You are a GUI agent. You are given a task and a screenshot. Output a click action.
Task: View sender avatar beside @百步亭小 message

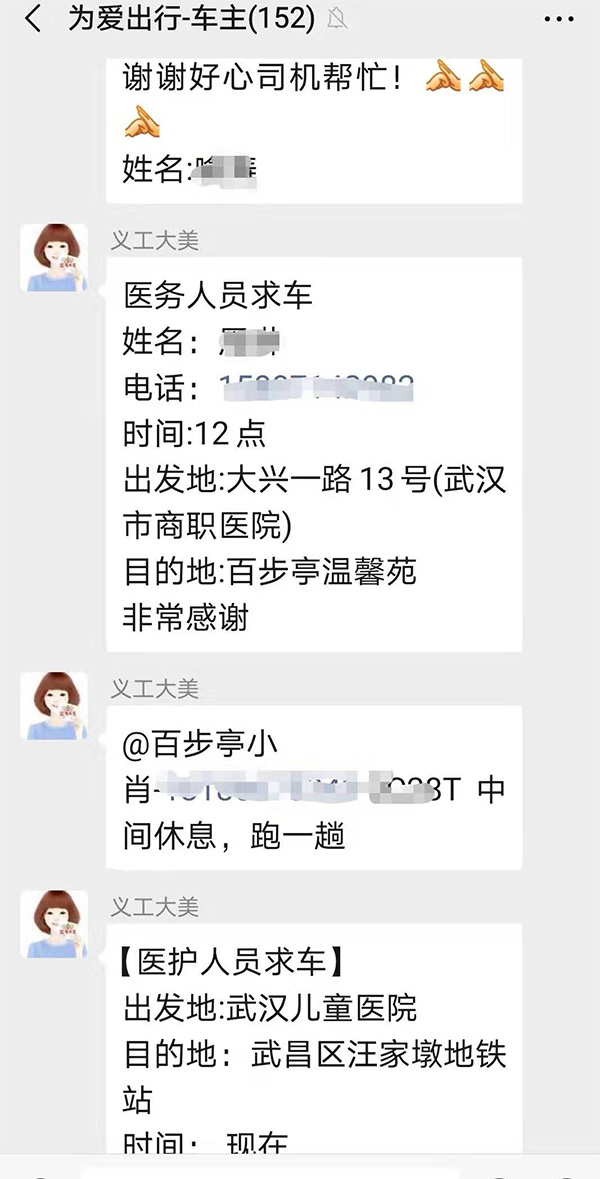click(54, 705)
